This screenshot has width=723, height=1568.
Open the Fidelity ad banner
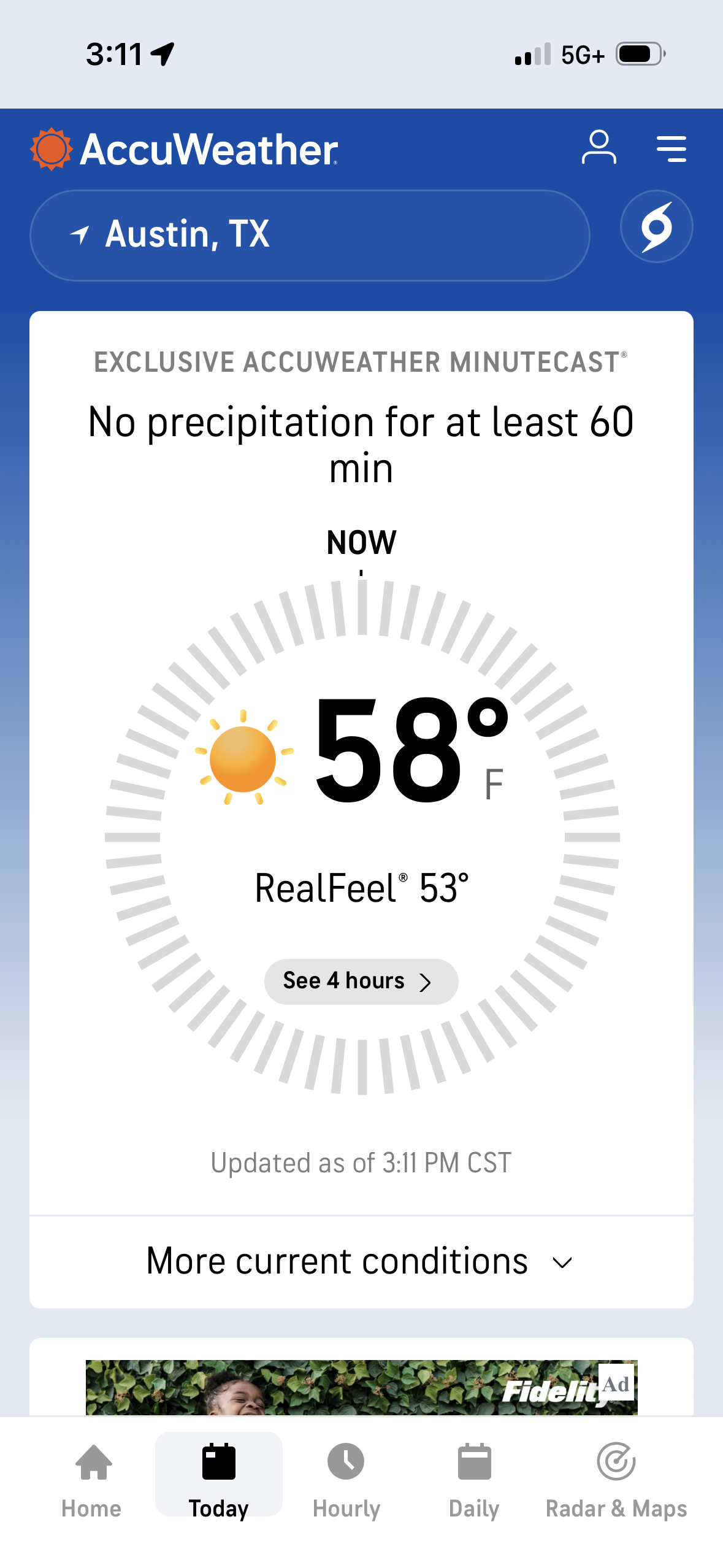(x=361, y=1388)
